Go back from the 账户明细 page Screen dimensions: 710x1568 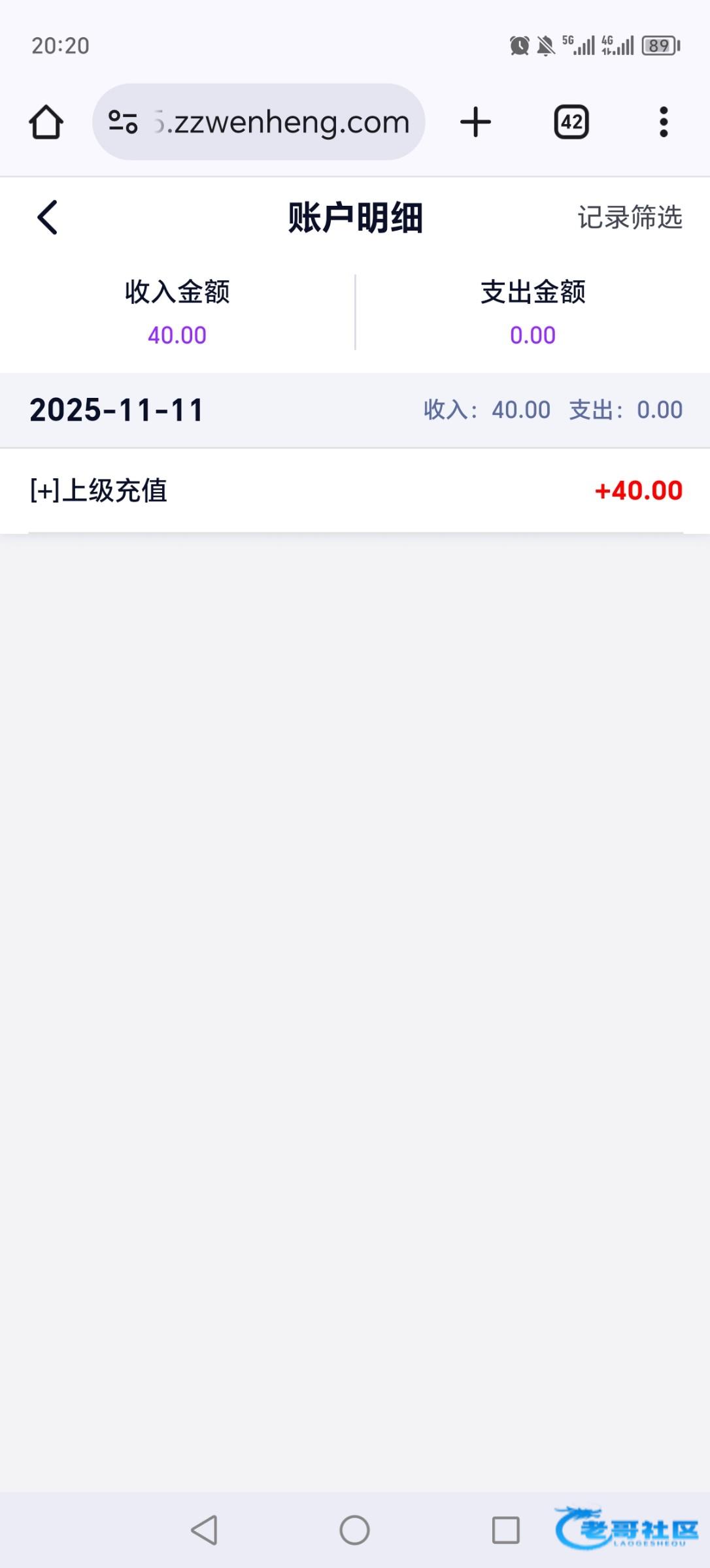pyautogui.click(x=47, y=217)
